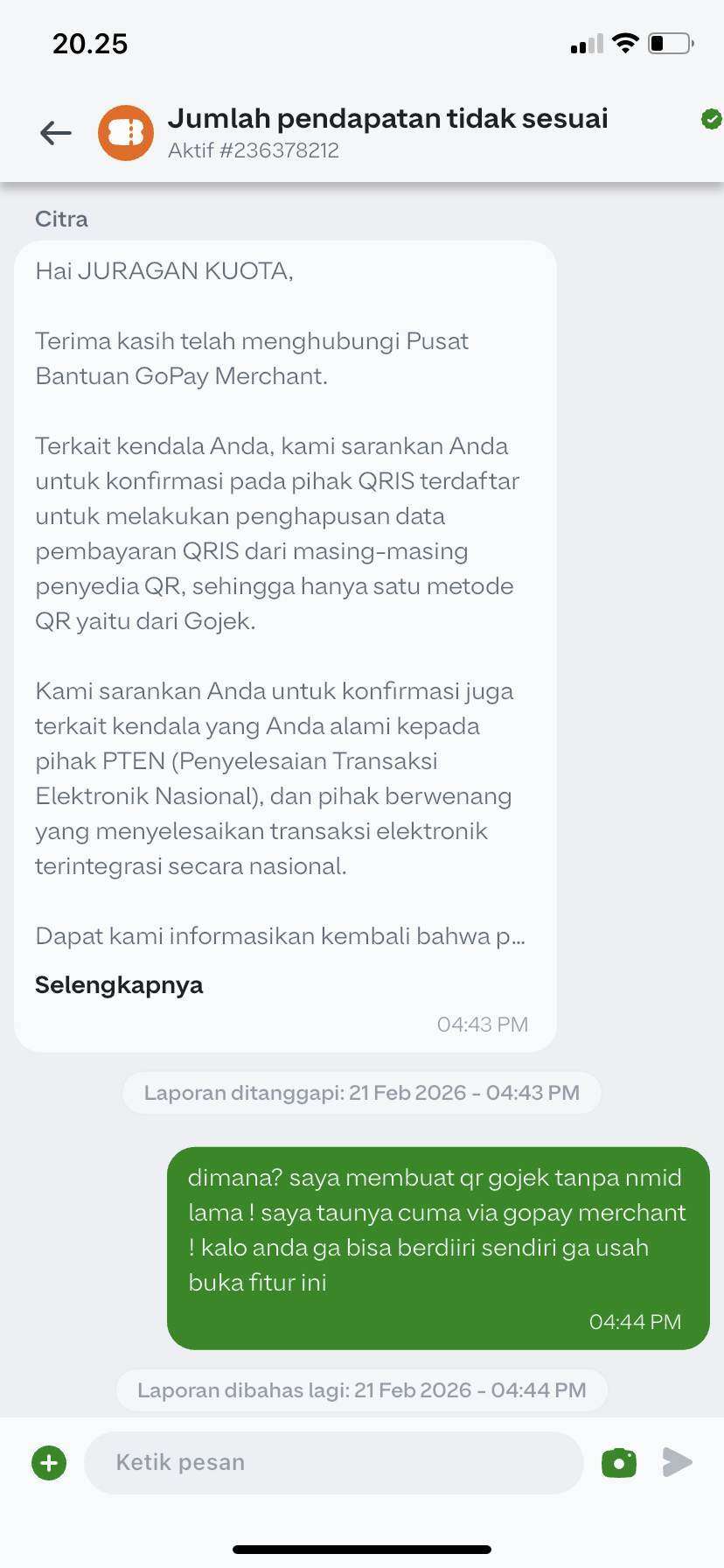Send the message with the arrow icon
Viewport: 724px width, 1568px height.
tap(678, 1462)
